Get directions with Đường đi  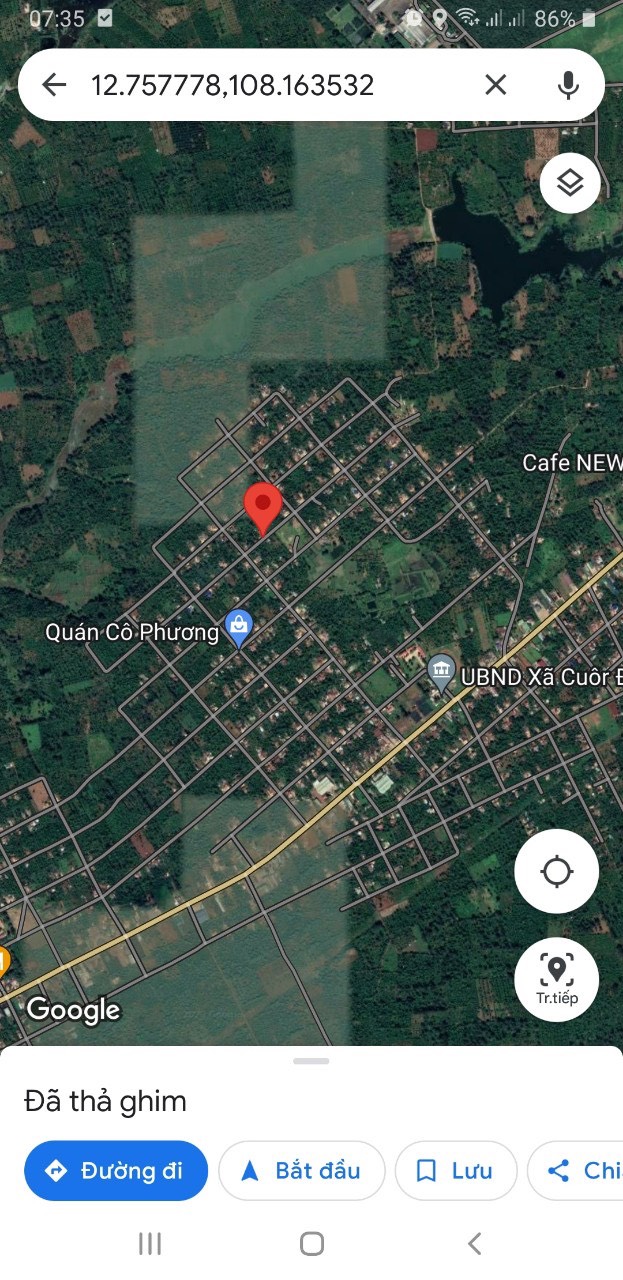point(116,1171)
